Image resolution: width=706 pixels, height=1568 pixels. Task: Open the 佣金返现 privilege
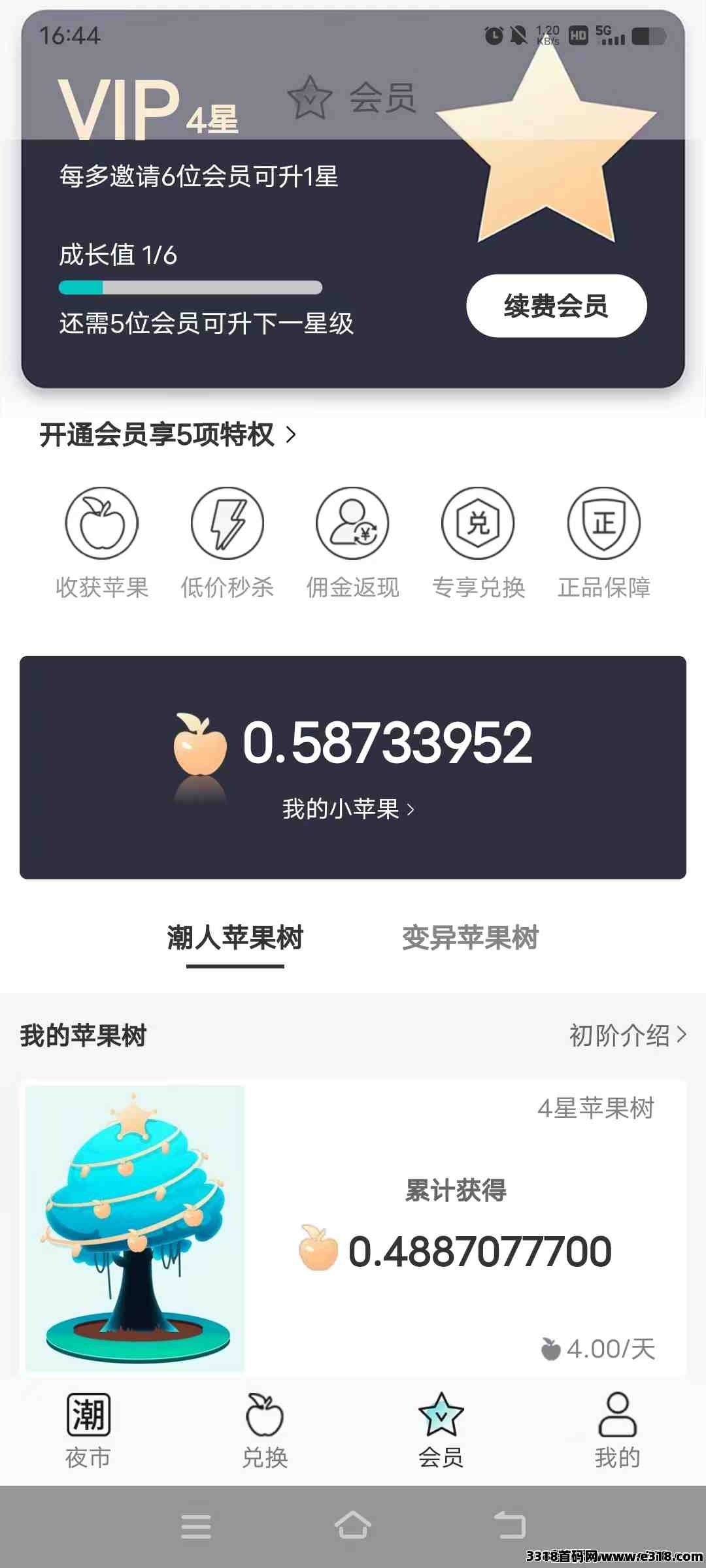click(x=353, y=542)
